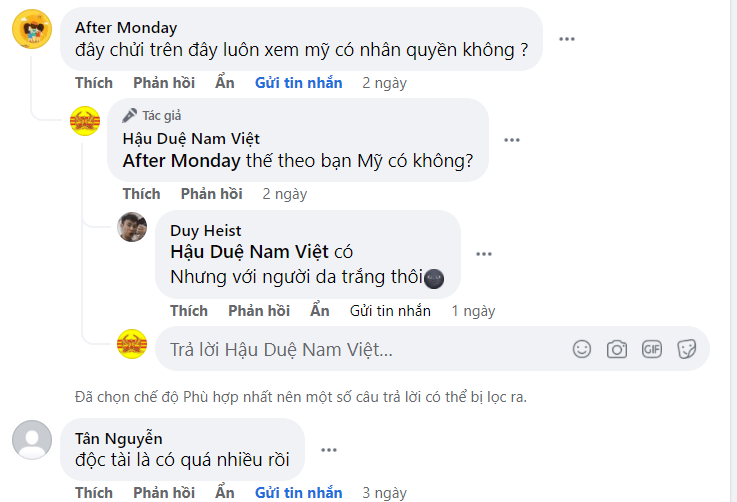Open Duy Heist's profile name
737x502 pixels.
click(206, 231)
